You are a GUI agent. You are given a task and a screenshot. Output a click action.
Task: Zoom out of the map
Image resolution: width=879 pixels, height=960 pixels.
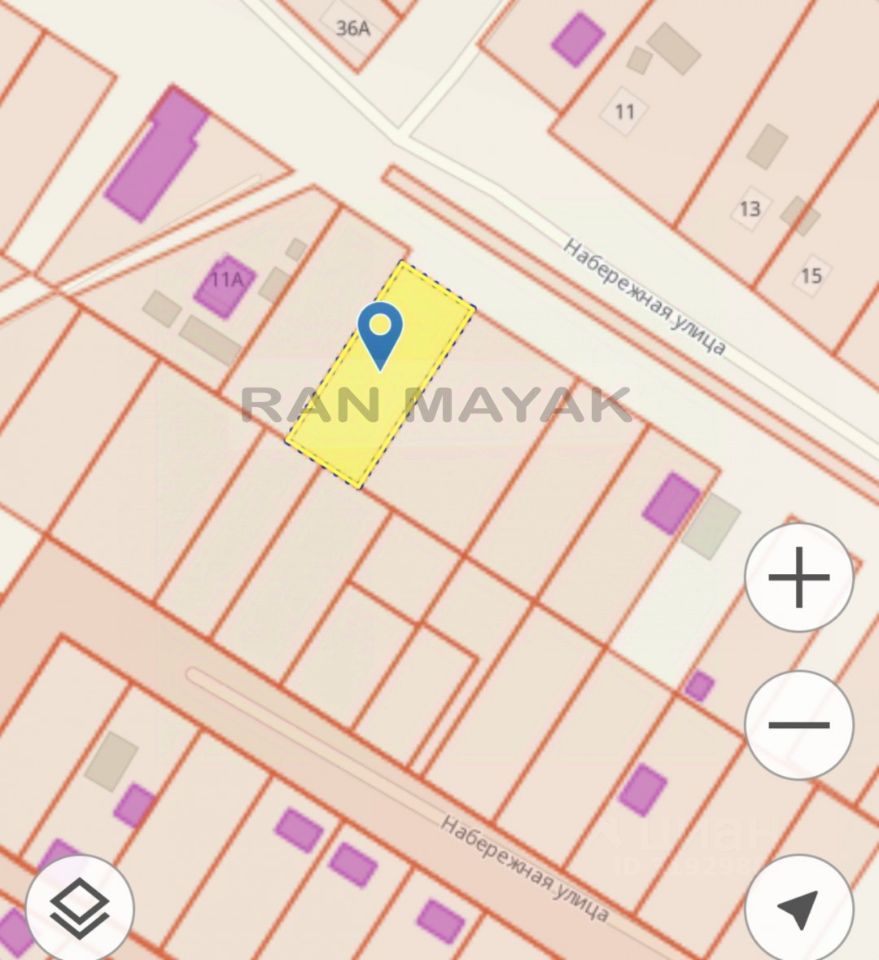pos(799,725)
